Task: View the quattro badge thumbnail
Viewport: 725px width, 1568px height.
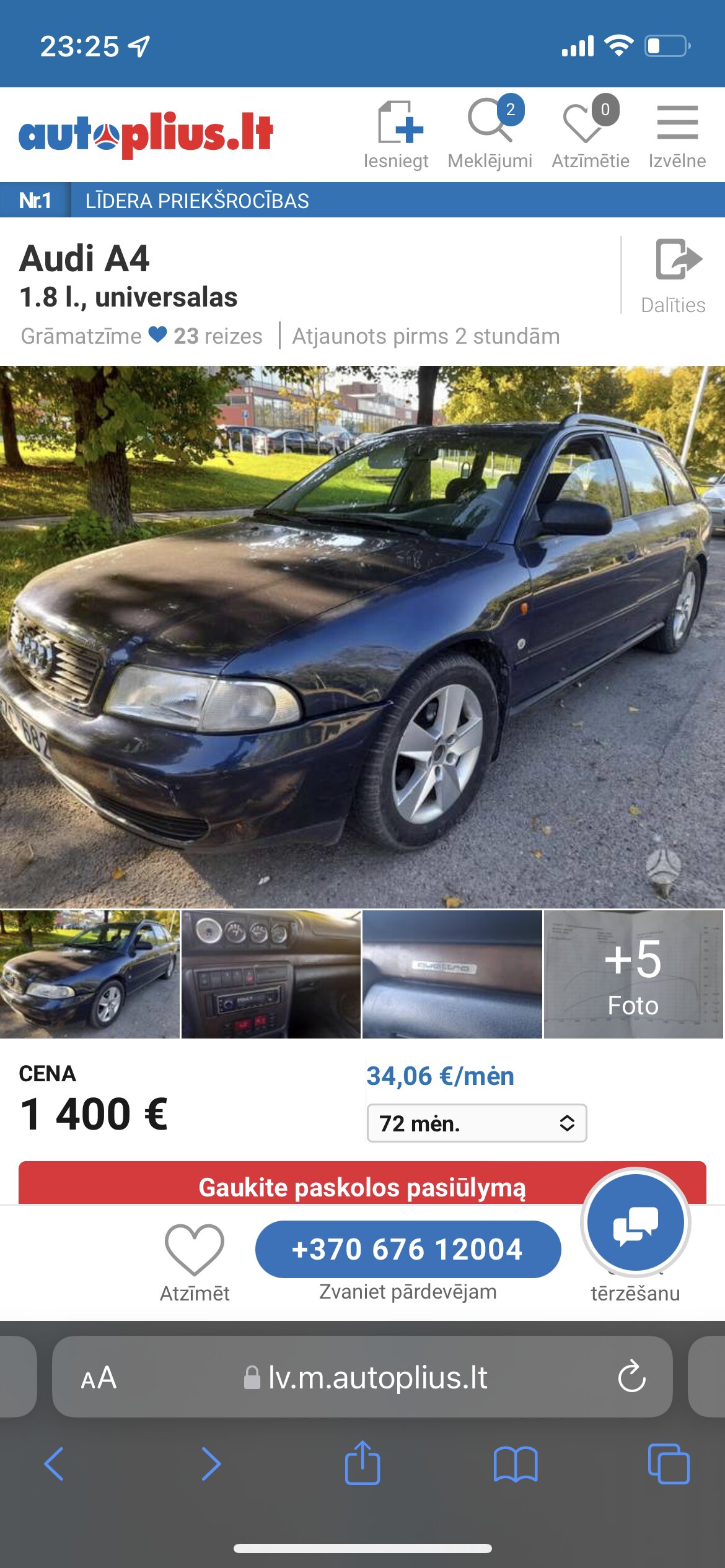Action: (452, 974)
